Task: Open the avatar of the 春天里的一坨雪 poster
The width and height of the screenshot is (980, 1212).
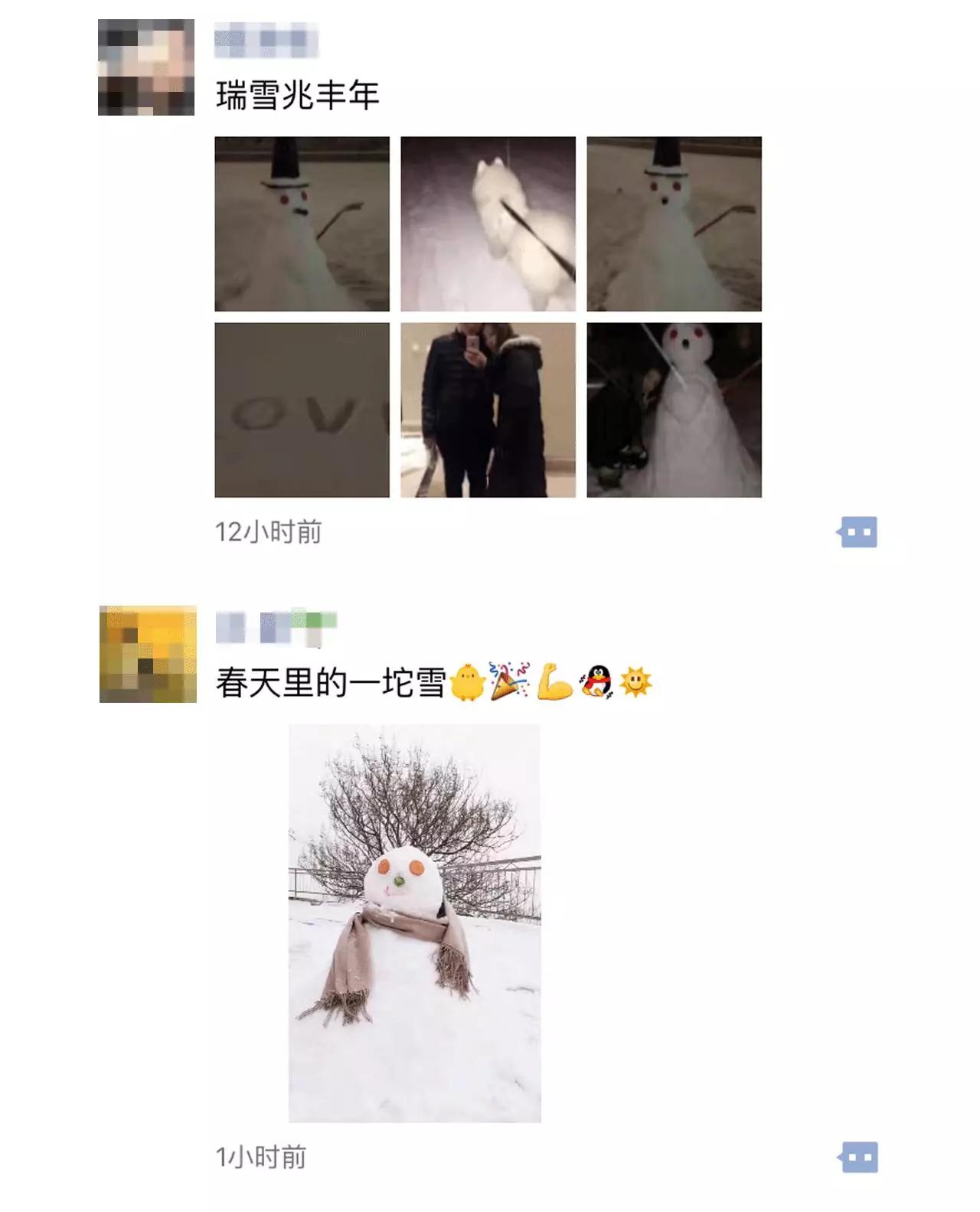Action: pos(148,654)
